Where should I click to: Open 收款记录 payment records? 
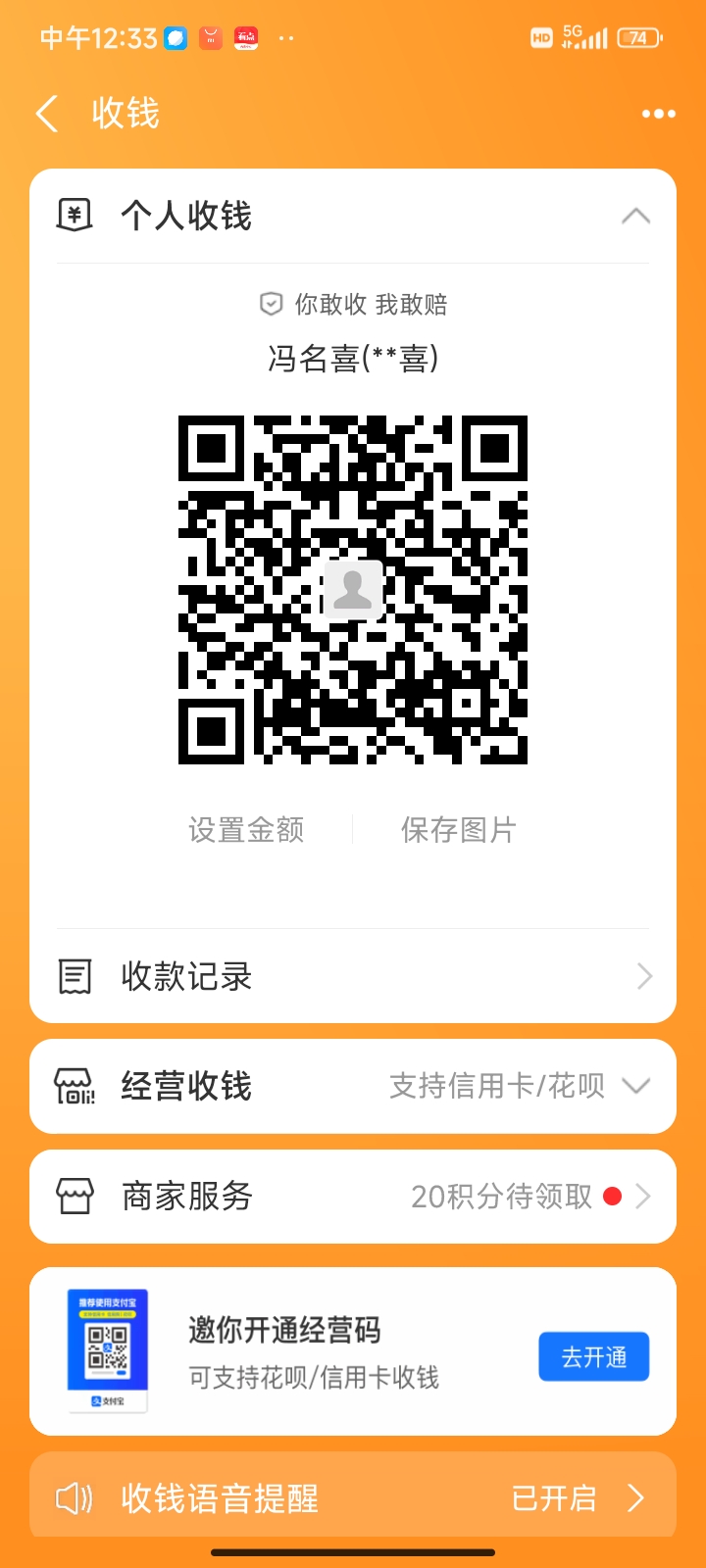pyautogui.click(x=353, y=976)
